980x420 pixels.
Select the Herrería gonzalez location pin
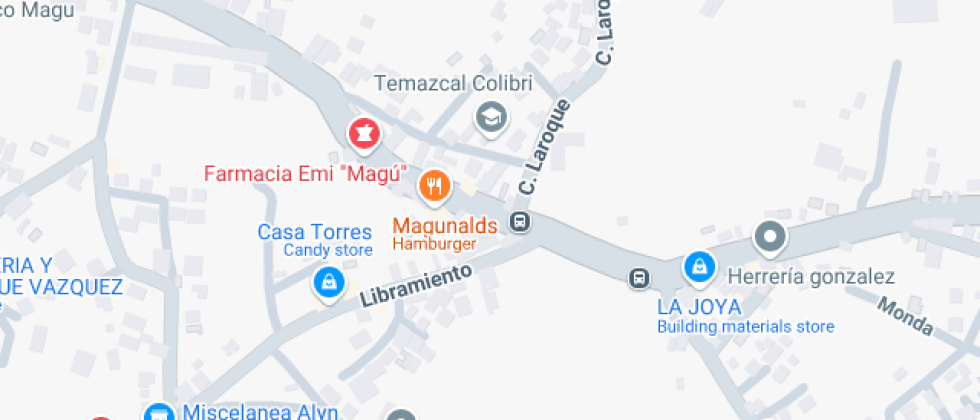770,238
